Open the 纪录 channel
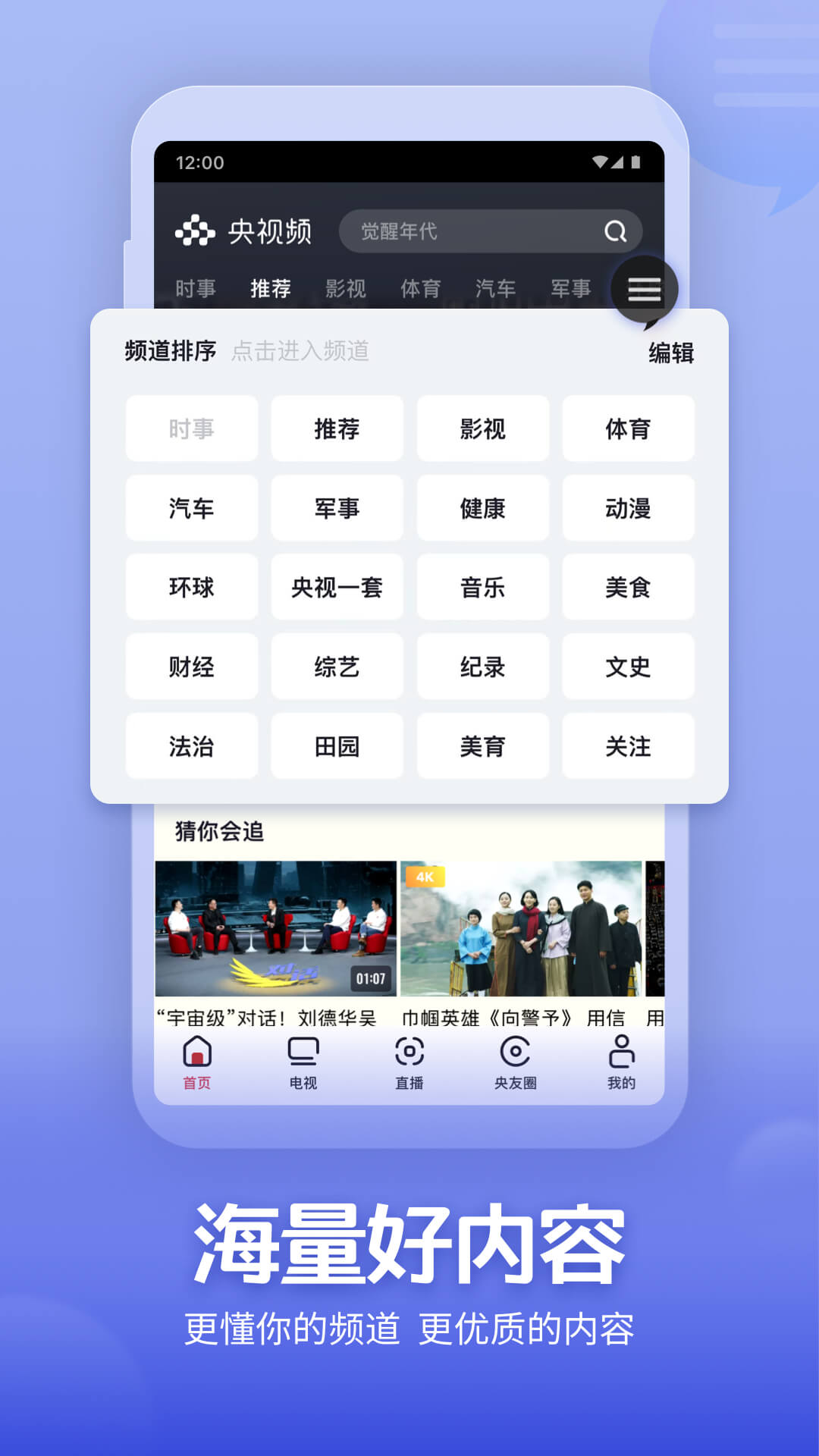This screenshot has width=819, height=1456. point(483,667)
